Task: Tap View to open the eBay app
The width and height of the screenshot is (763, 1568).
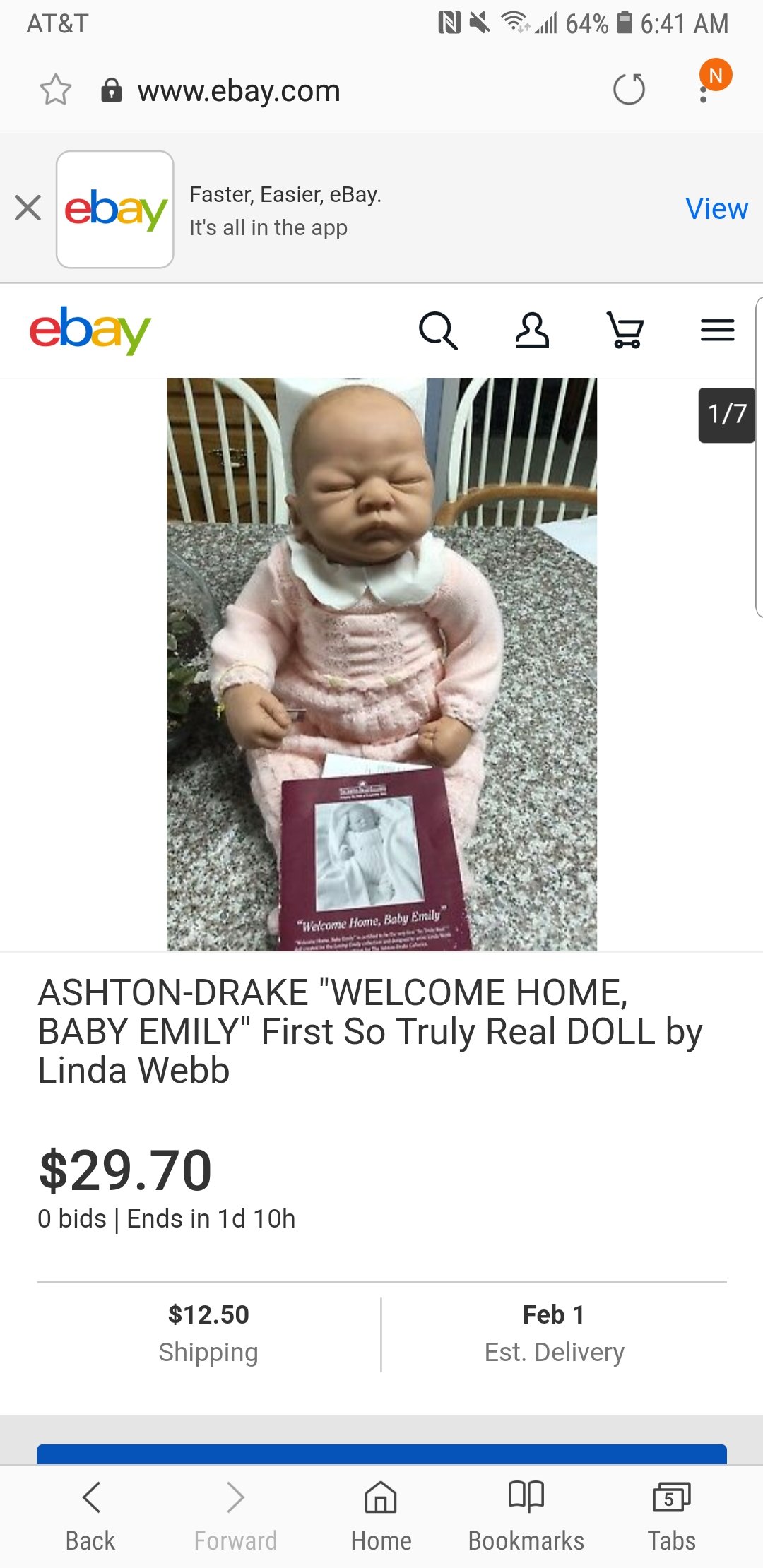Action: click(716, 208)
